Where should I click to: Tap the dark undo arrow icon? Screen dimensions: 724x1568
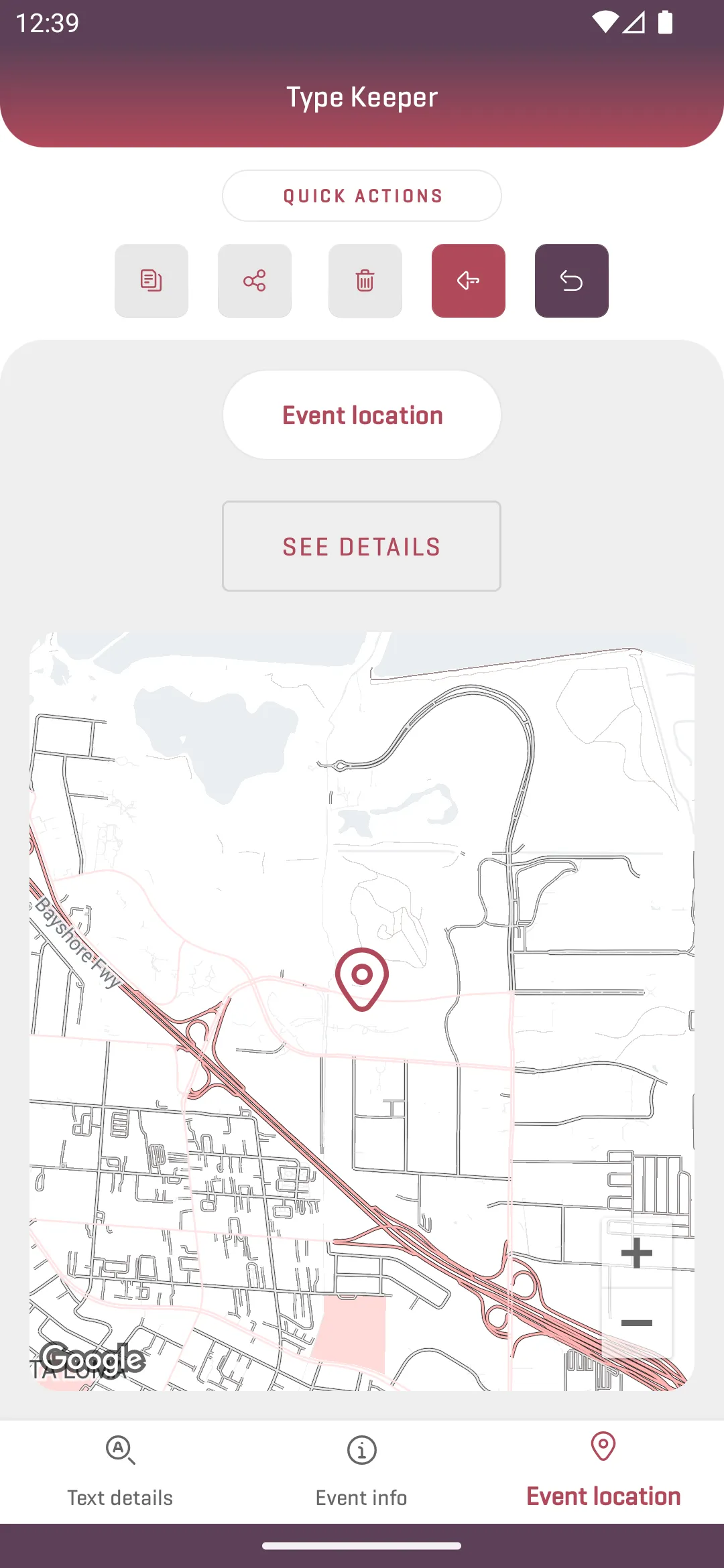572,281
